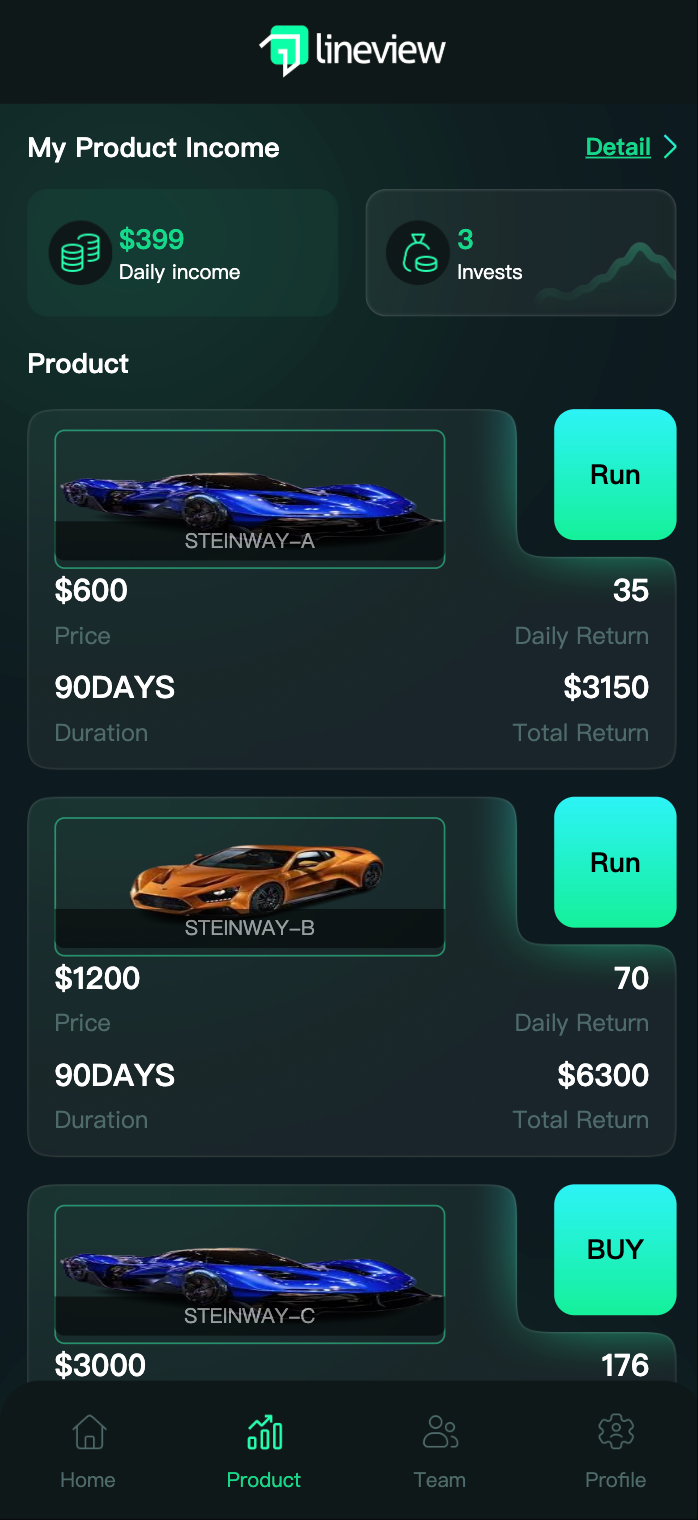Run the STEINWAY-B product
The height and width of the screenshot is (1520, 698).
tap(615, 862)
